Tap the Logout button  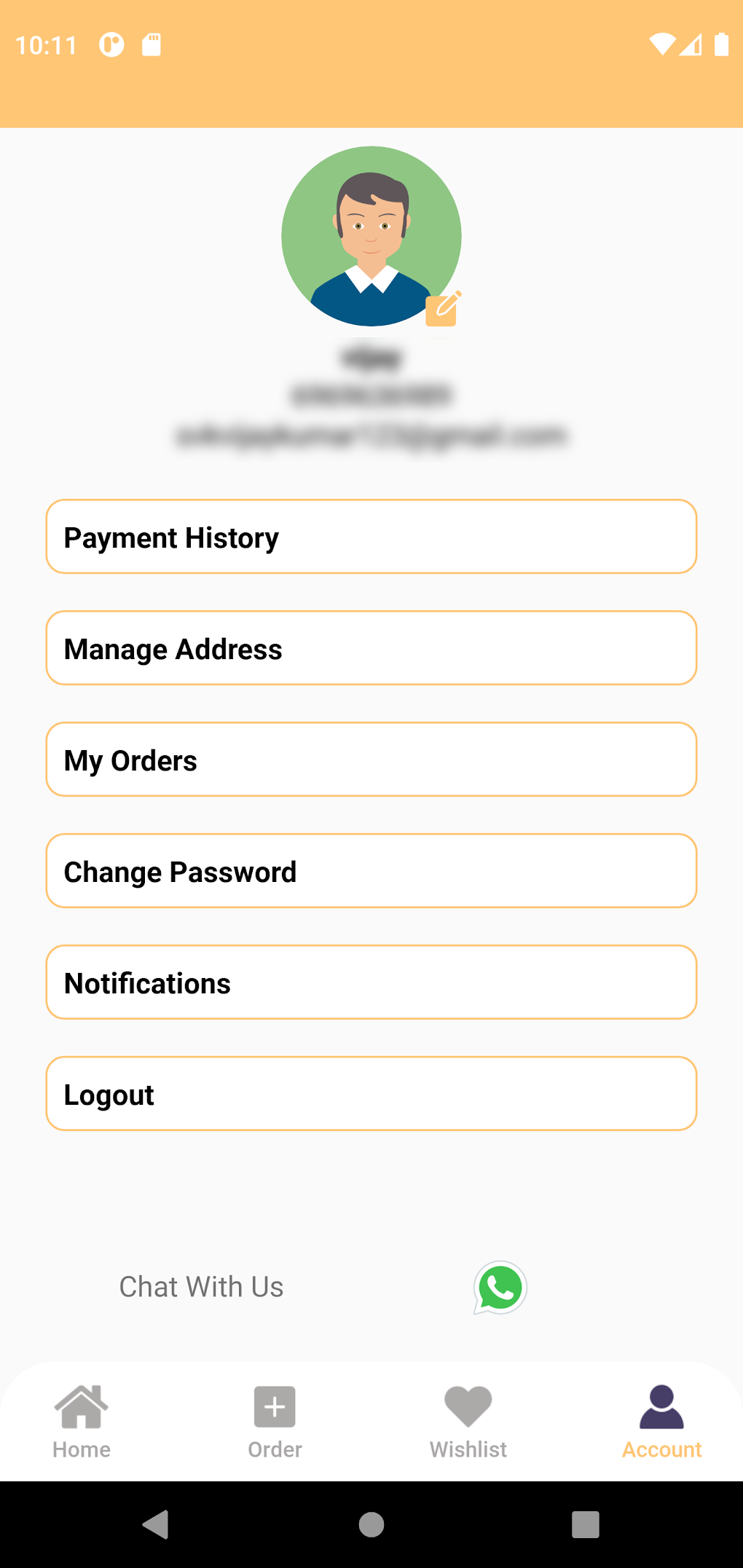click(371, 1094)
